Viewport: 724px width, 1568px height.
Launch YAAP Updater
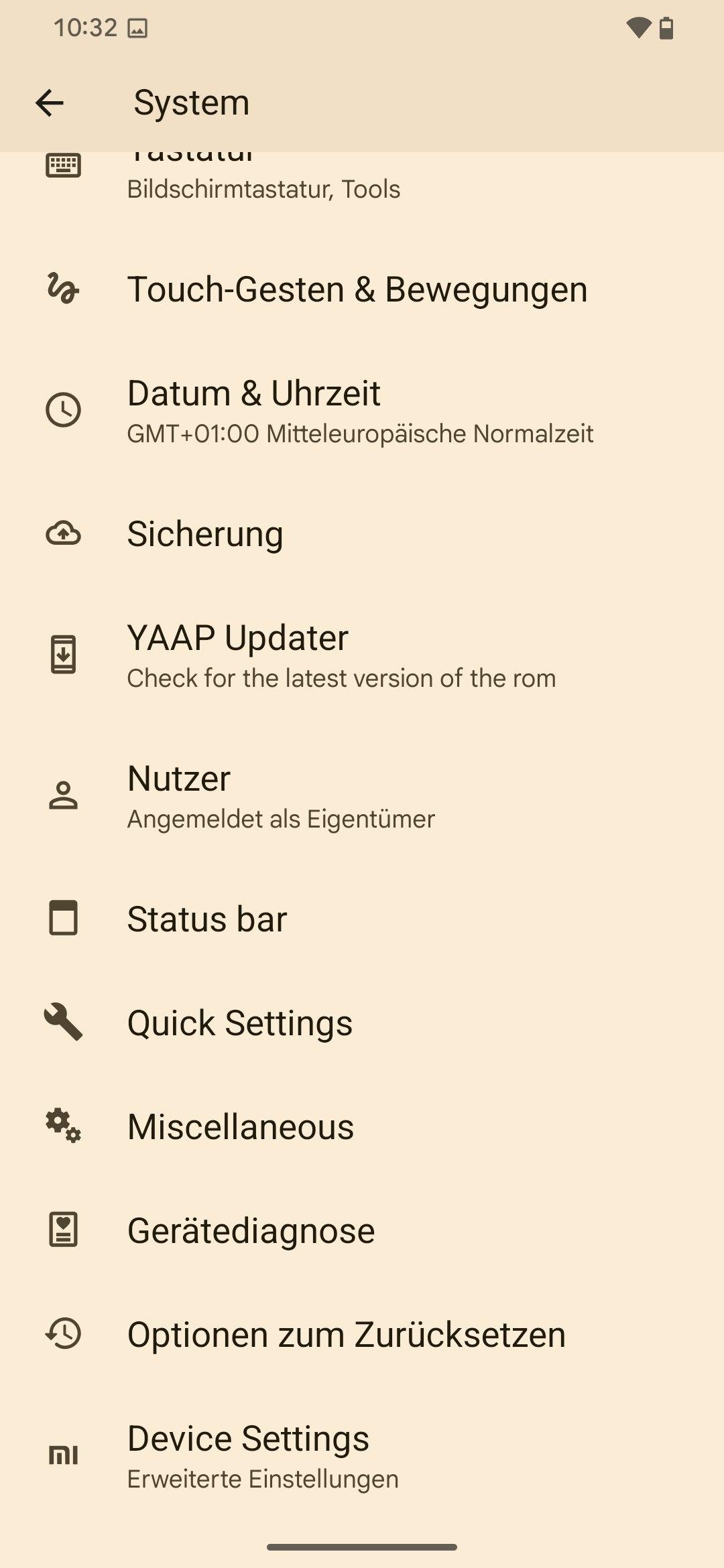(x=341, y=655)
